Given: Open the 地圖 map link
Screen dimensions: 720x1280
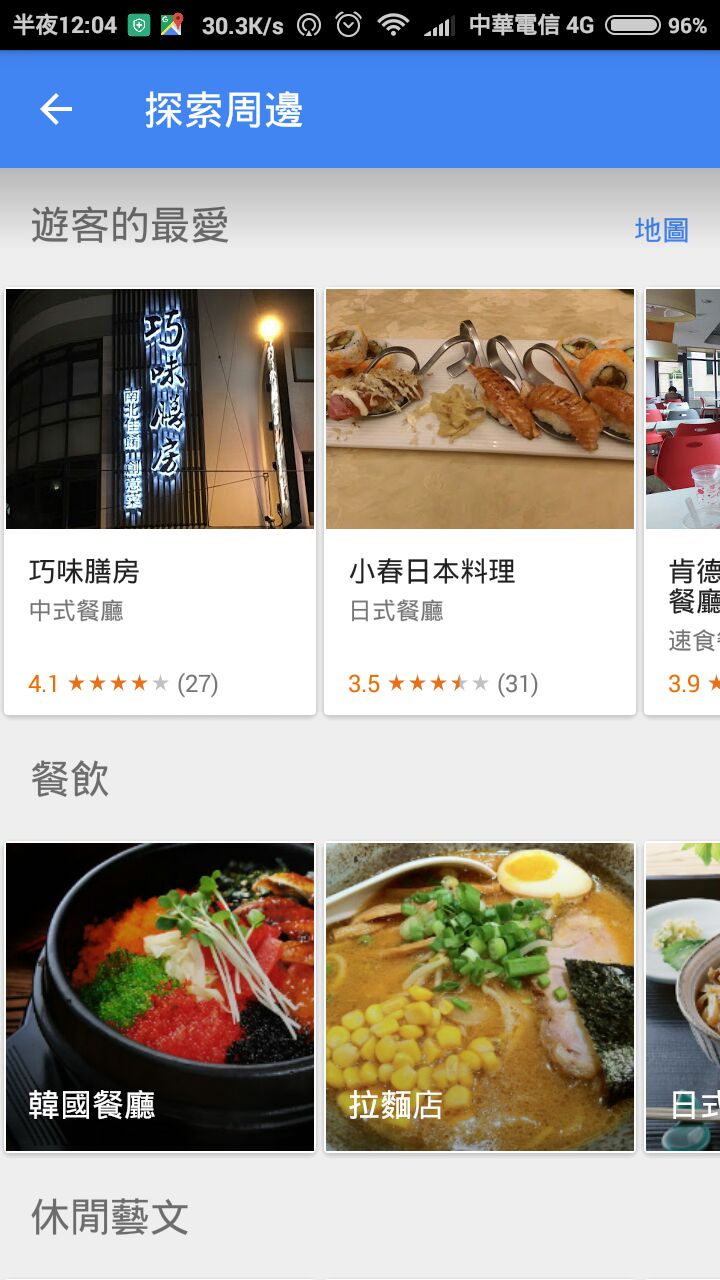Looking at the screenshot, I should click(x=661, y=230).
